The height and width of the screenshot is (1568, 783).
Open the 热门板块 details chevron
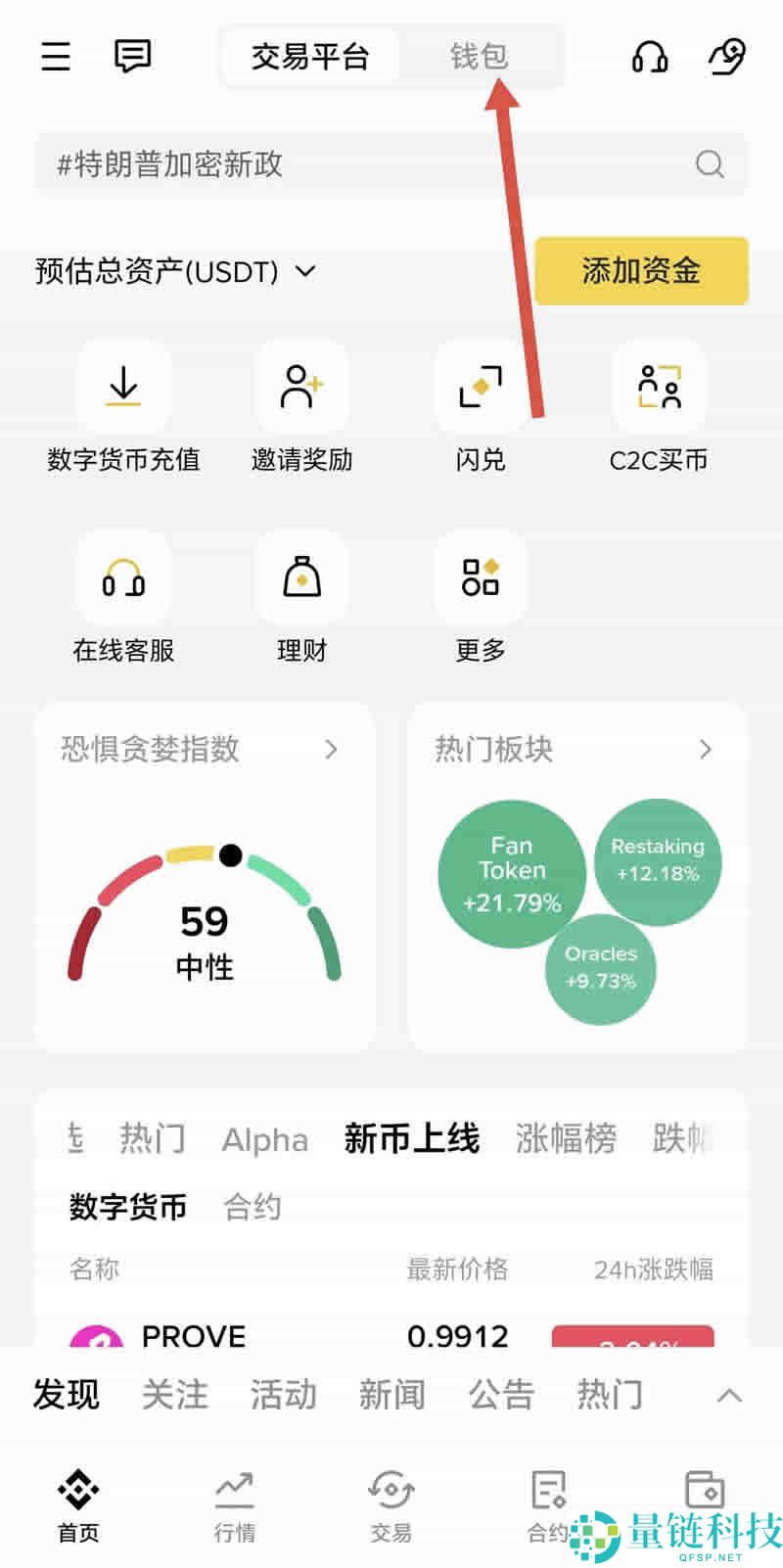[706, 750]
